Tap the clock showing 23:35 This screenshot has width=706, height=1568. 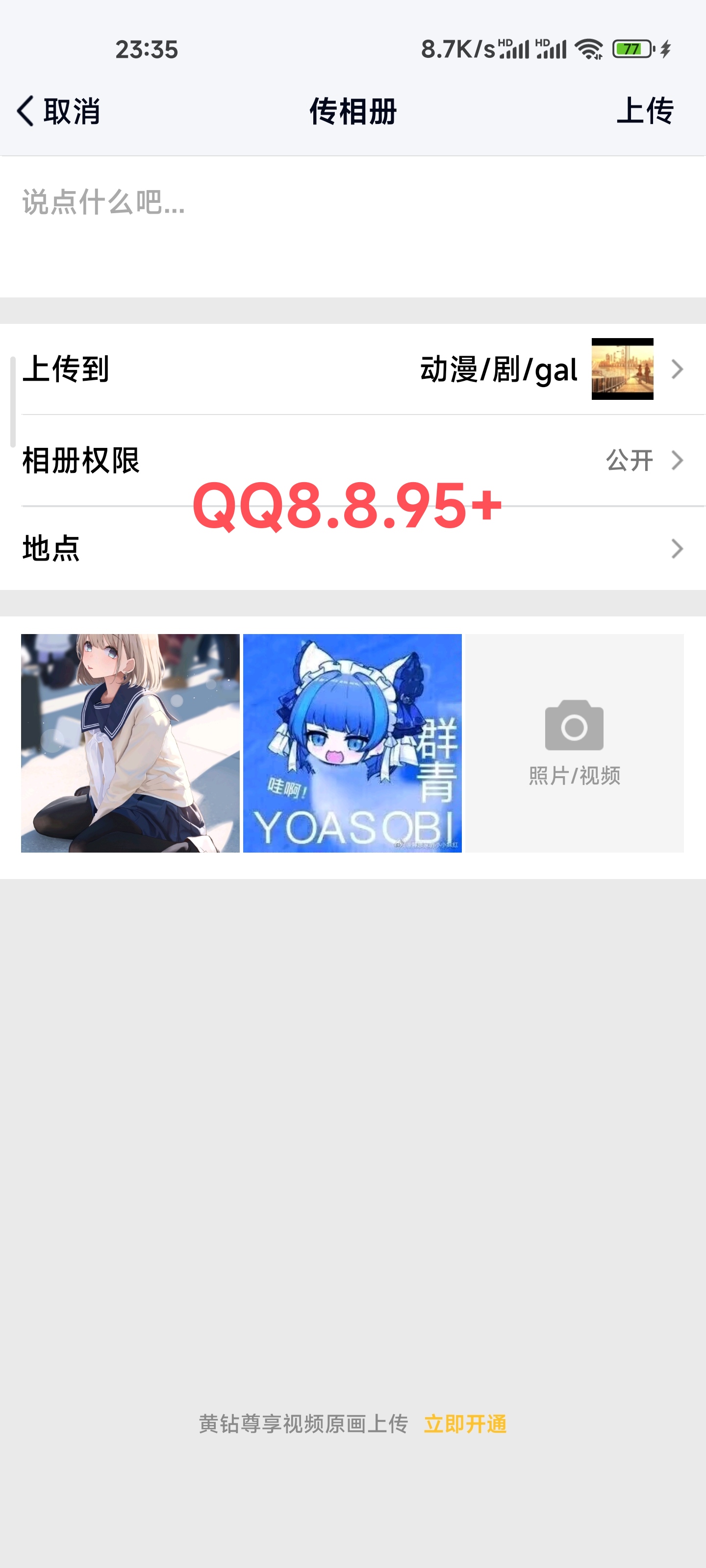point(146,50)
